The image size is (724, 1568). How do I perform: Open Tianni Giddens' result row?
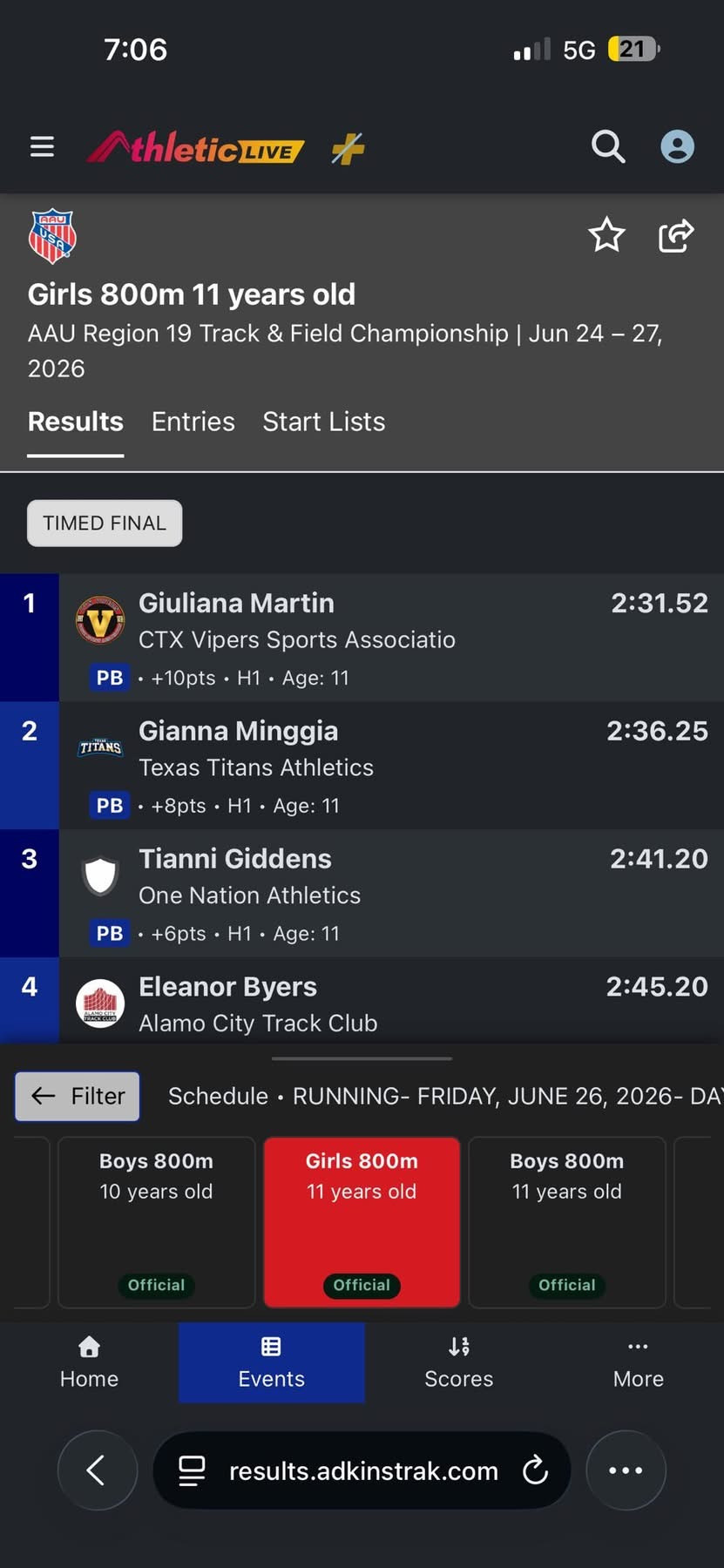pos(362,894)
